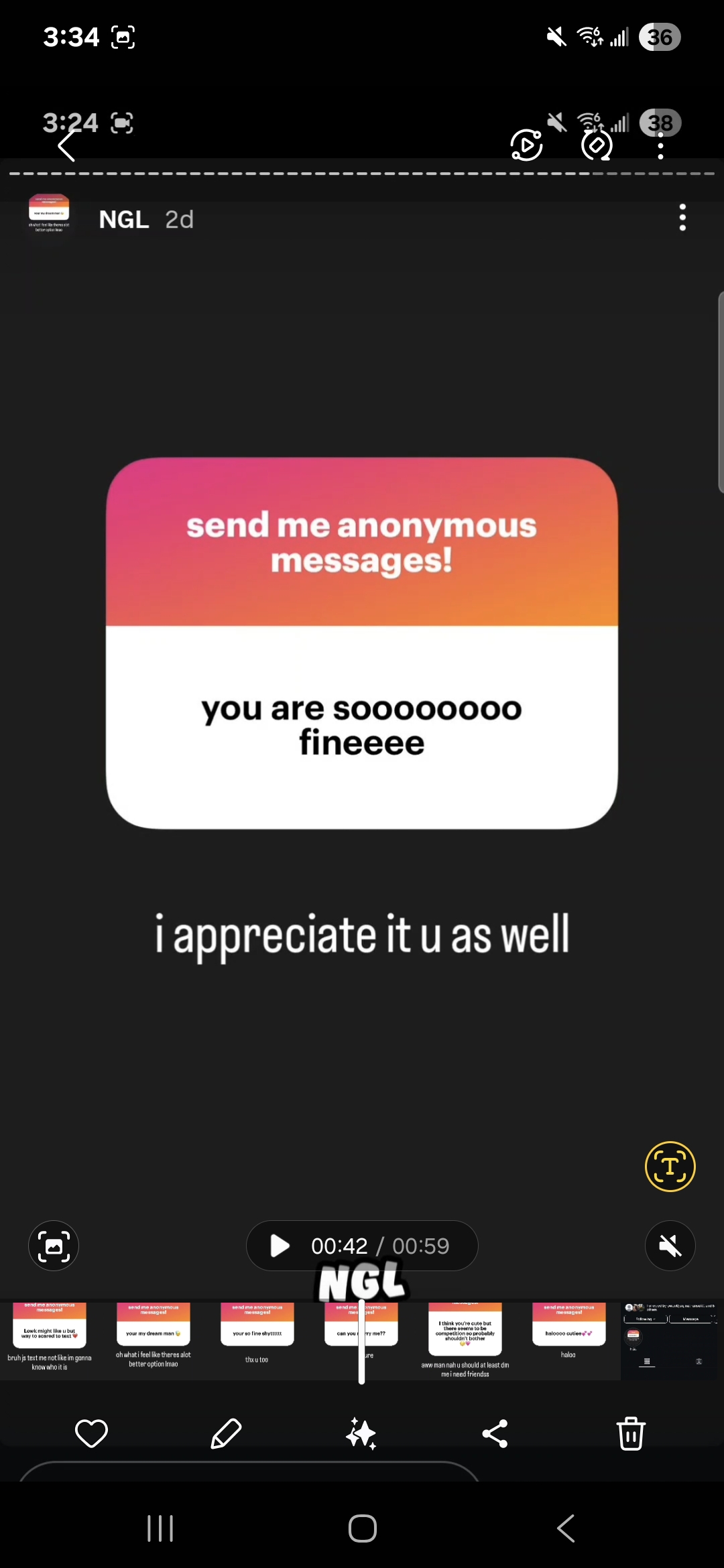Edit the video with the pencil icon
The image size is (724, 1568).
point(227,1433)
